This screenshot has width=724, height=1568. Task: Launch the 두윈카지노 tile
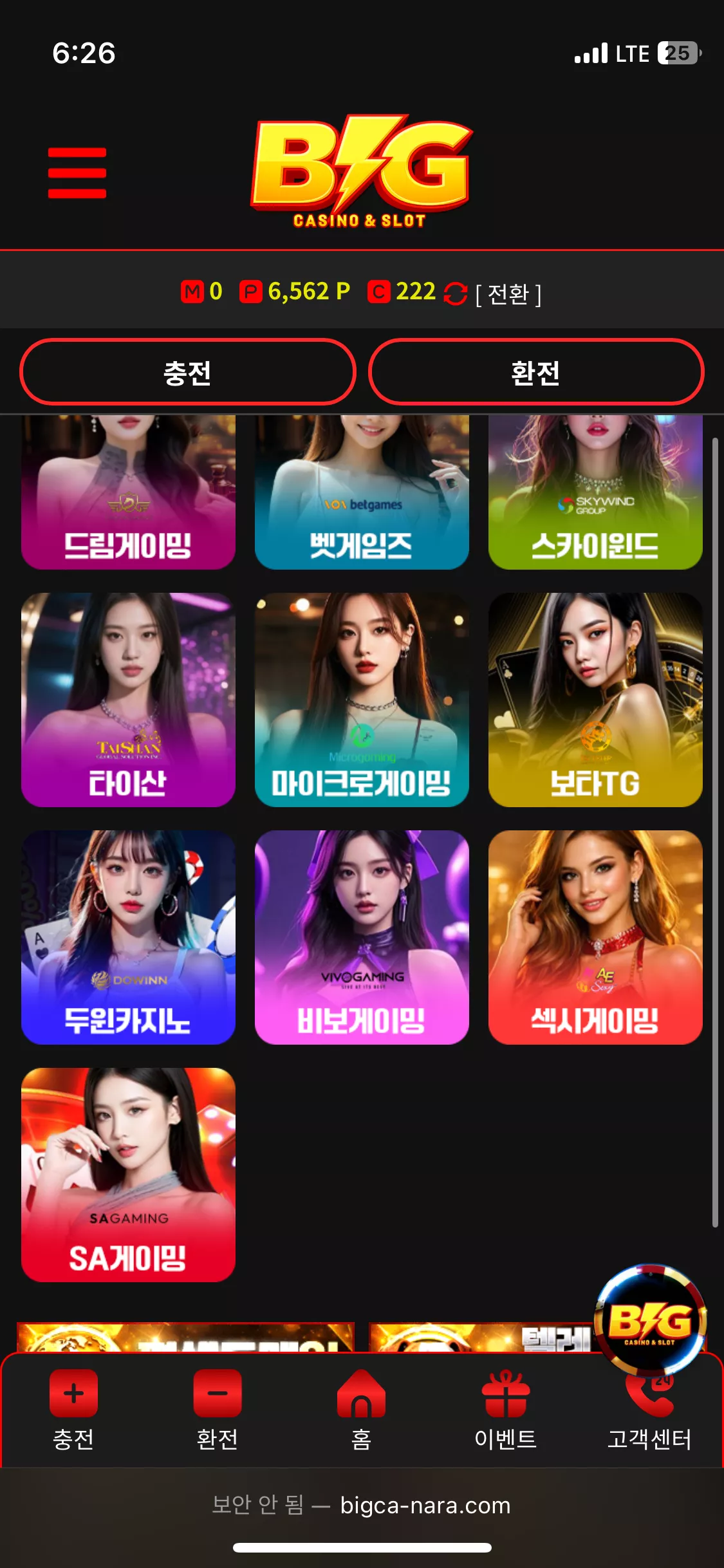coord(128,937)
